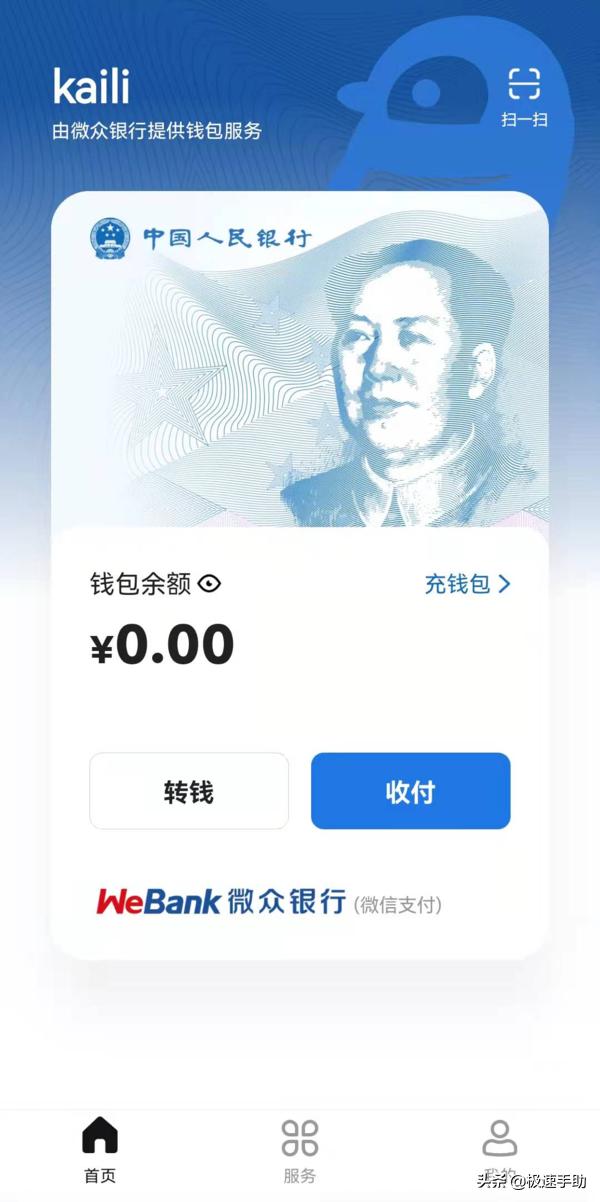The image size is (600, 1202).
Task: Switch to the 首页 tab
Action: coord(99,1150)
